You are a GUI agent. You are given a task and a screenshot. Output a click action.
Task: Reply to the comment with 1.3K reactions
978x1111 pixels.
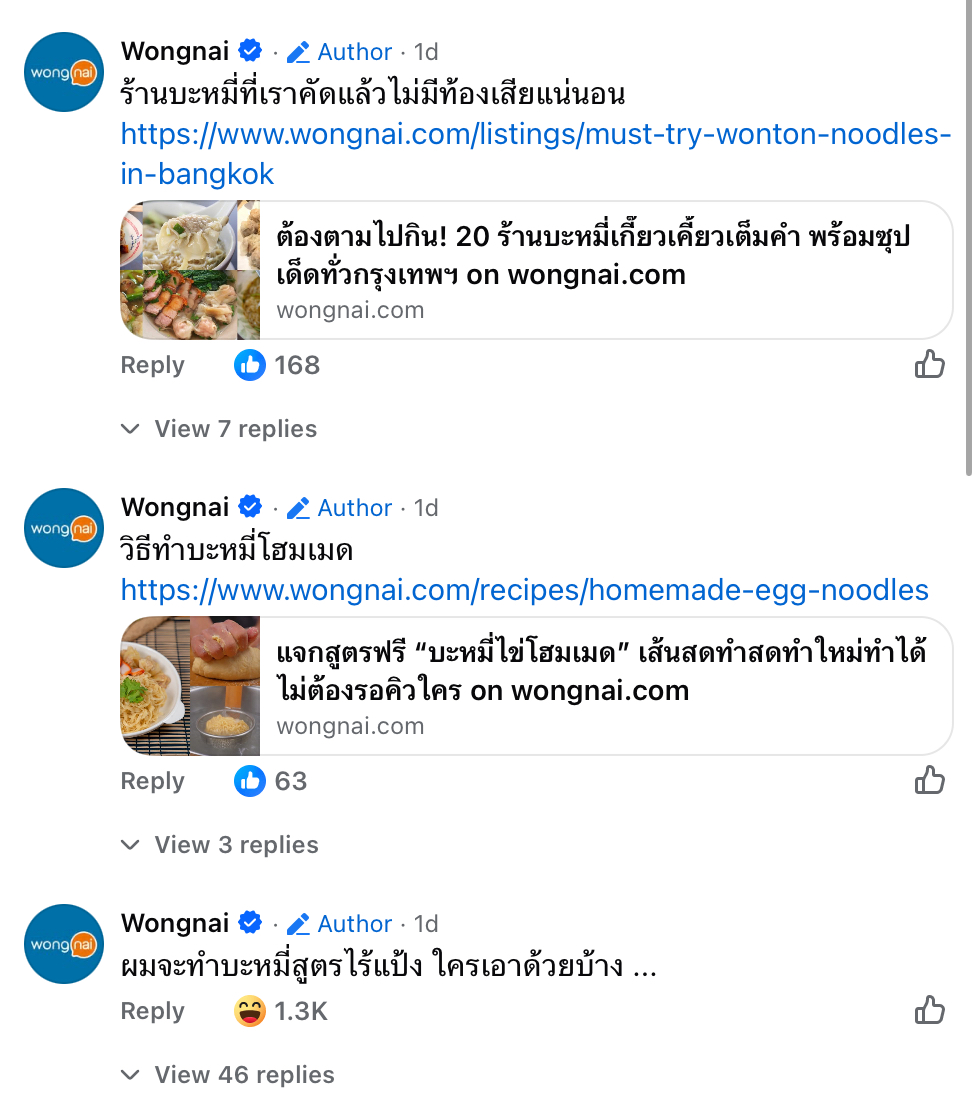point(152,1011)
